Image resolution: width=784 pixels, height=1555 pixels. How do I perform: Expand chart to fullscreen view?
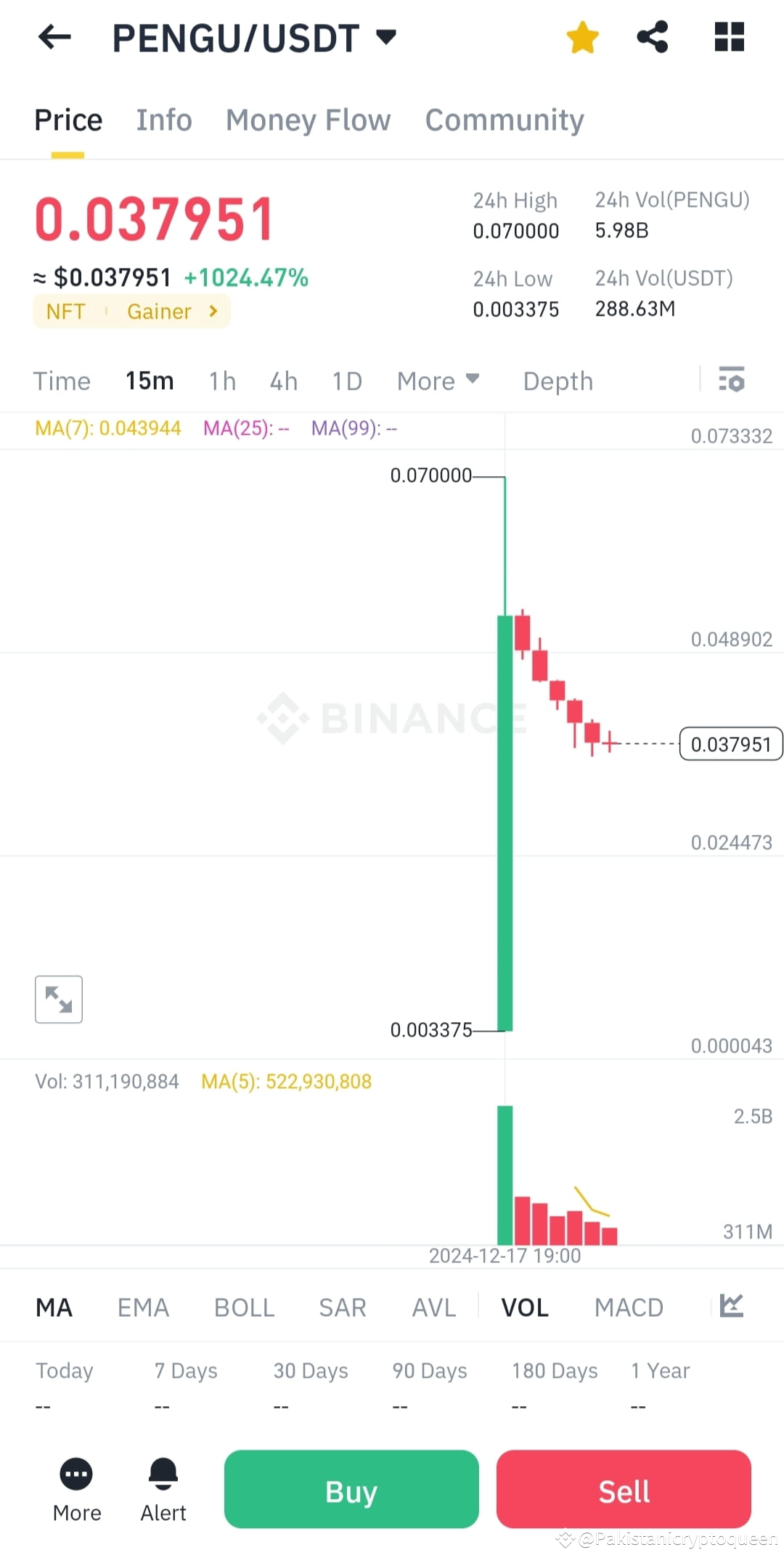(58, 999)
